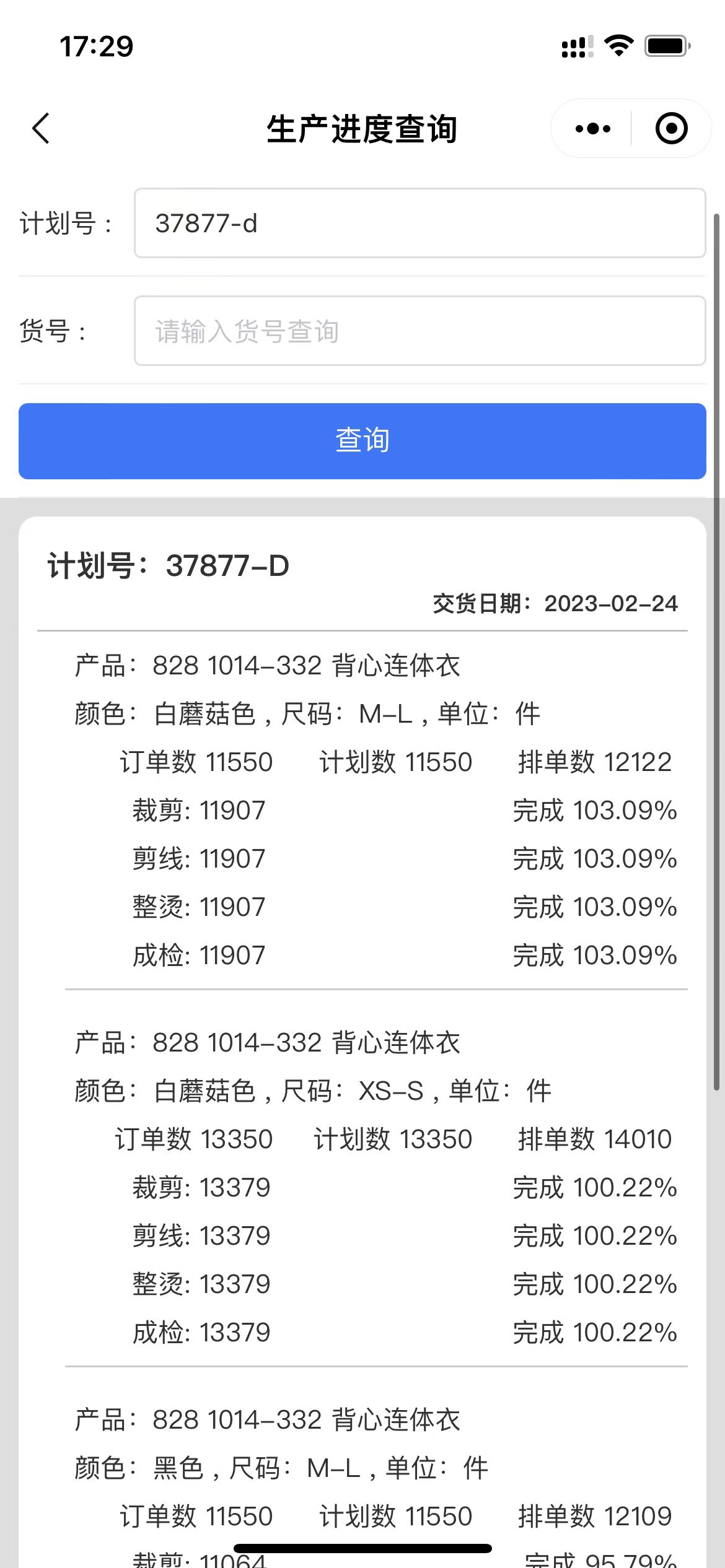Go back using the top-left arrow

41,129
